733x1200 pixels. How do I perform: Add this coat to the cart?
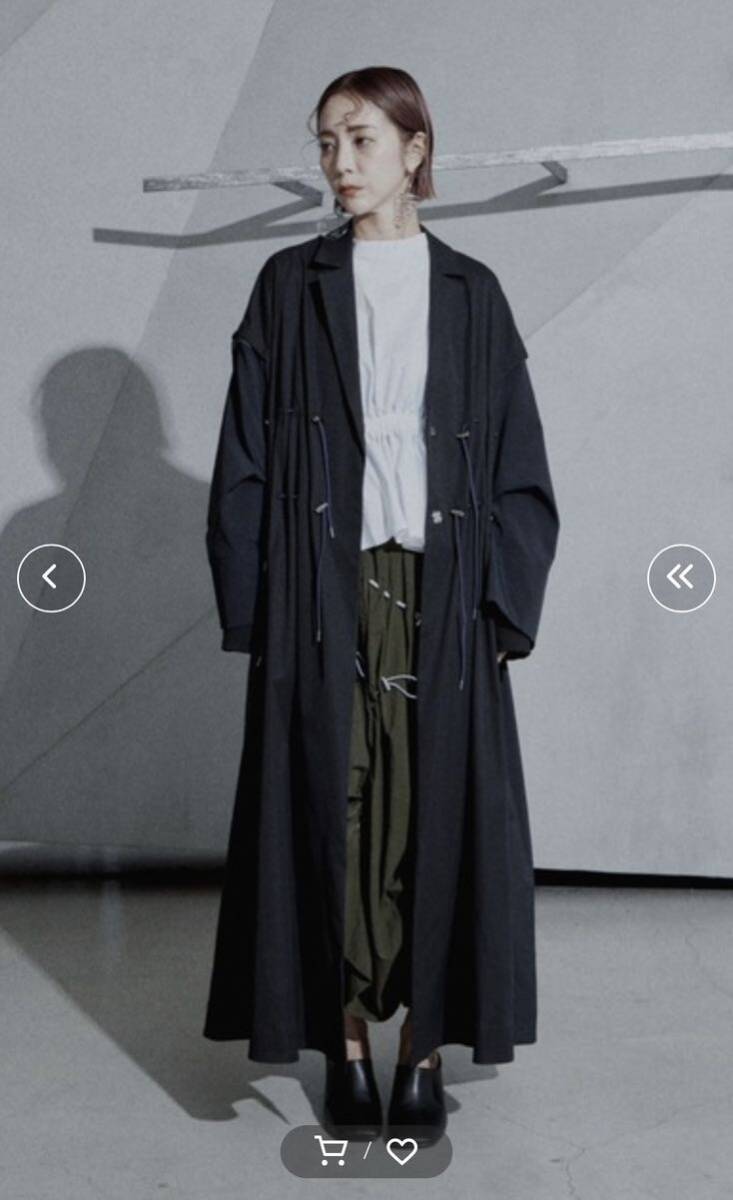330,1150
